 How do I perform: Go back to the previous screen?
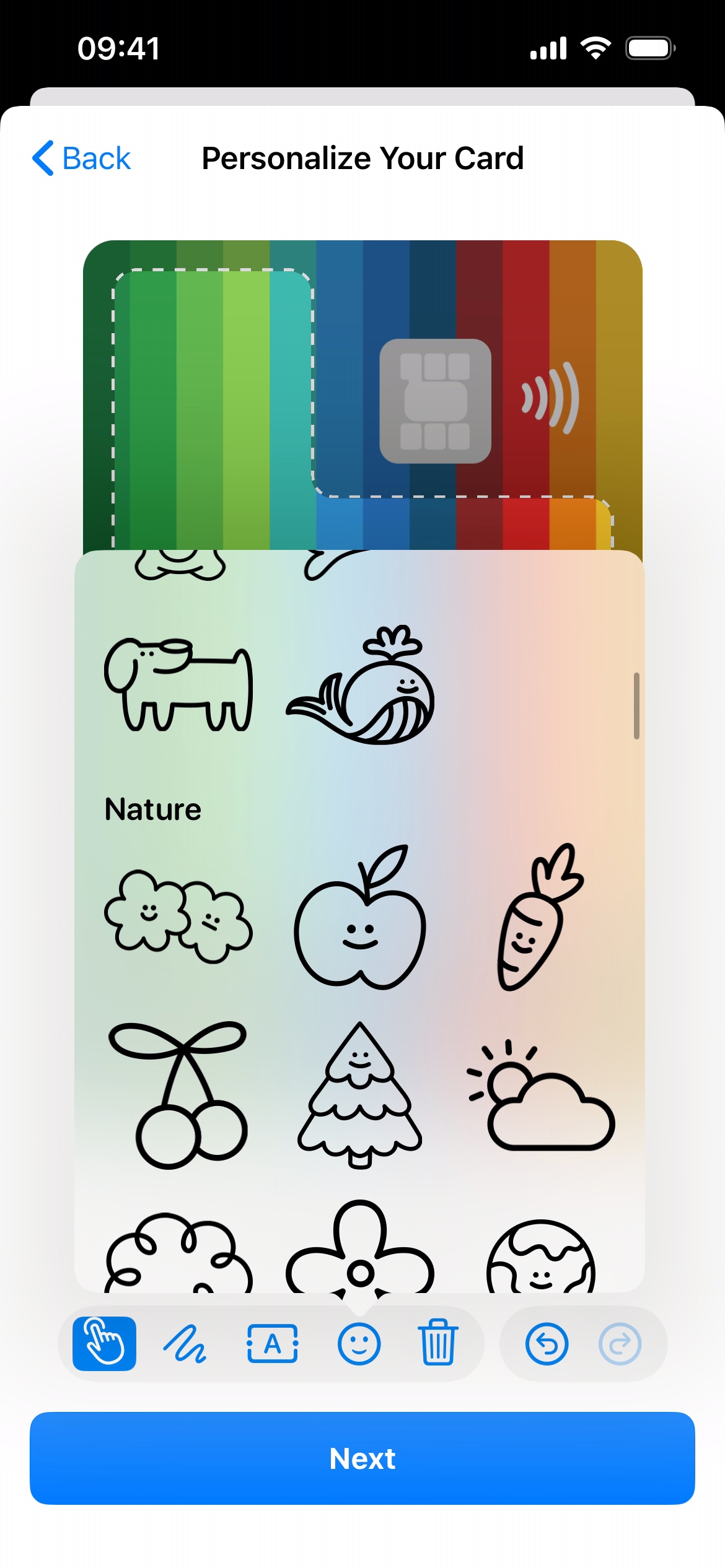81,159
